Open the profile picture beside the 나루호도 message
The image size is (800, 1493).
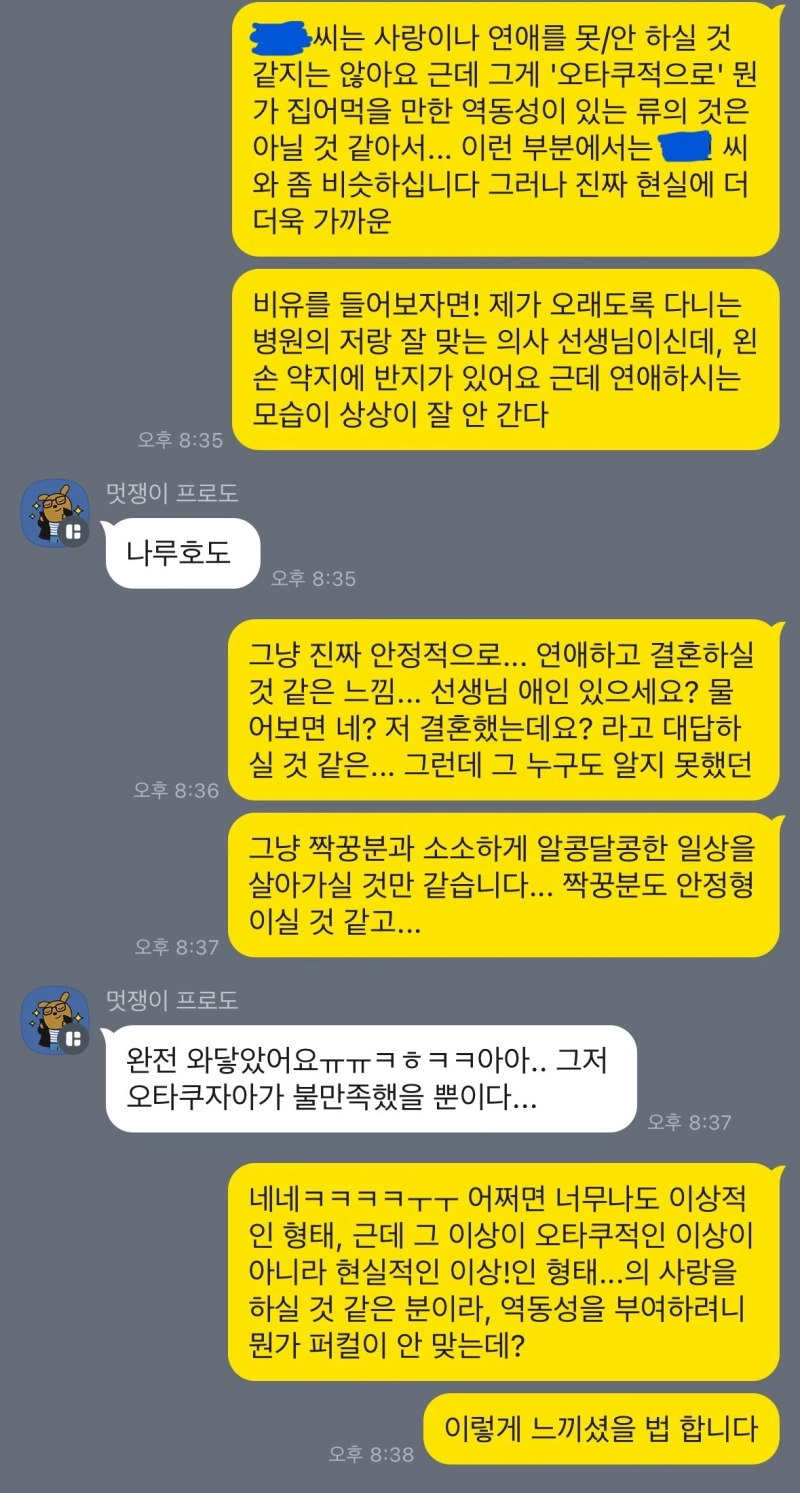pos(55,513)
